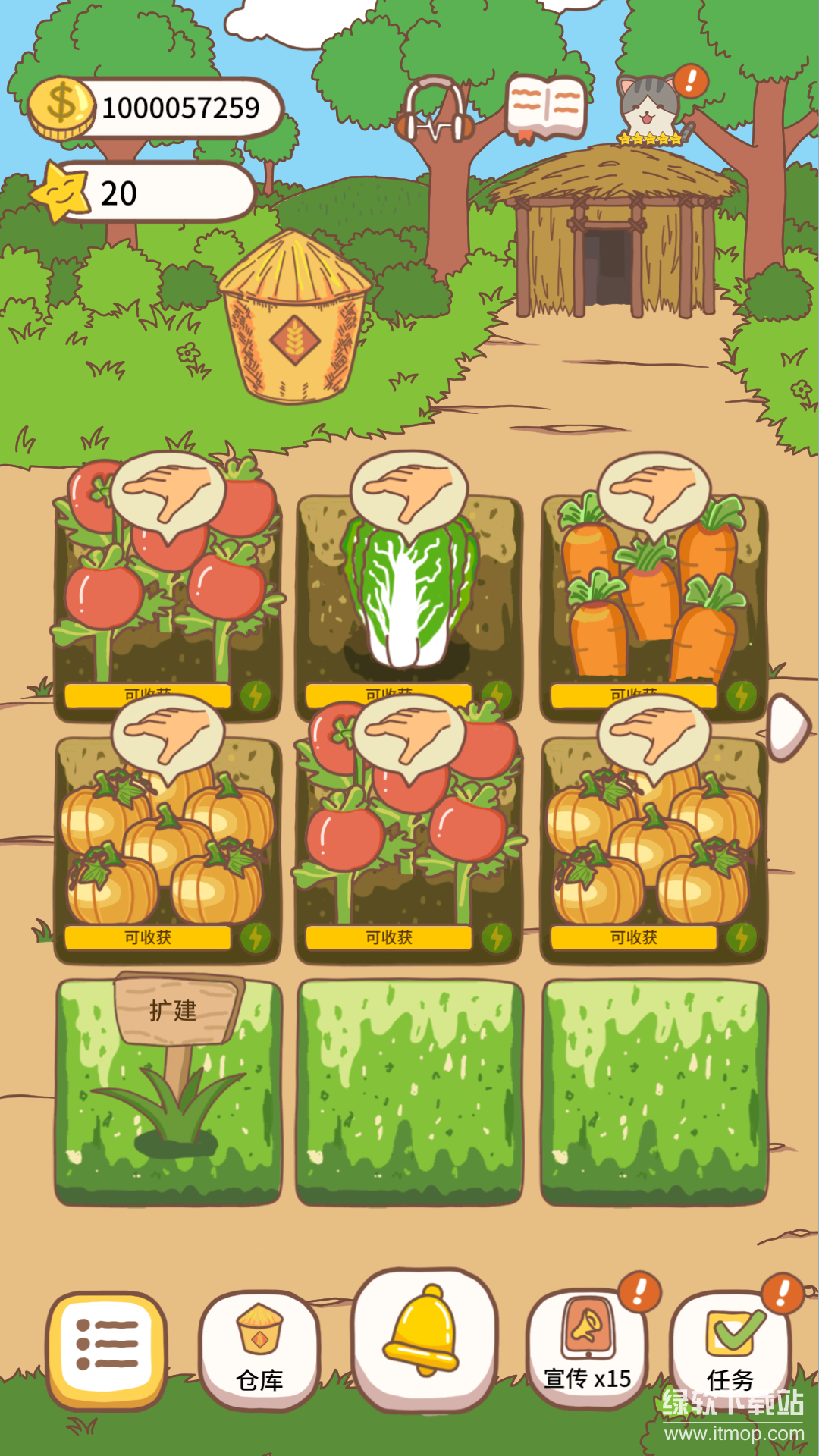Open the book encyclopedia icon
The width and height of the screenshot is (819, 1456).
click(x=547, y=108)
